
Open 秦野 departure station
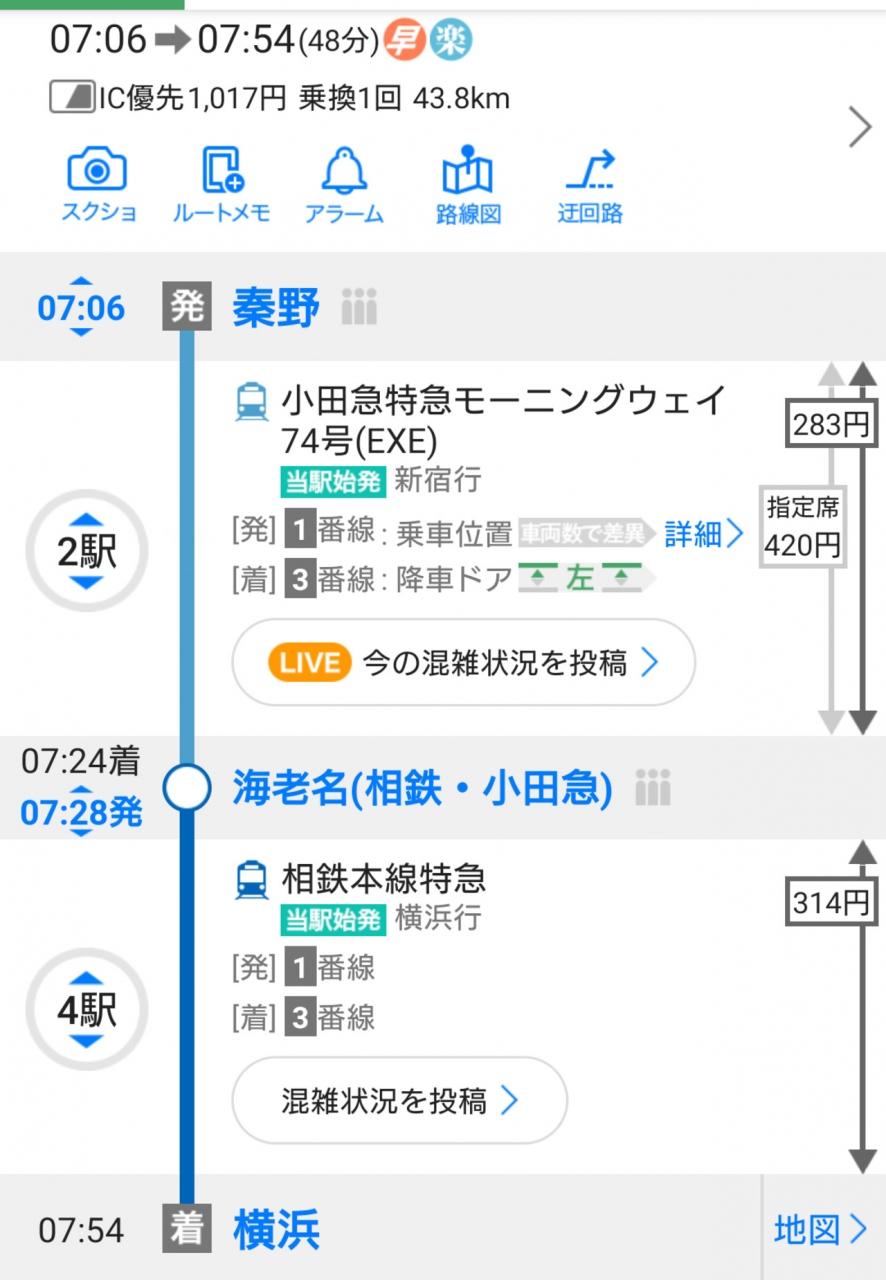pyautogui.click(x=276, y=308)
